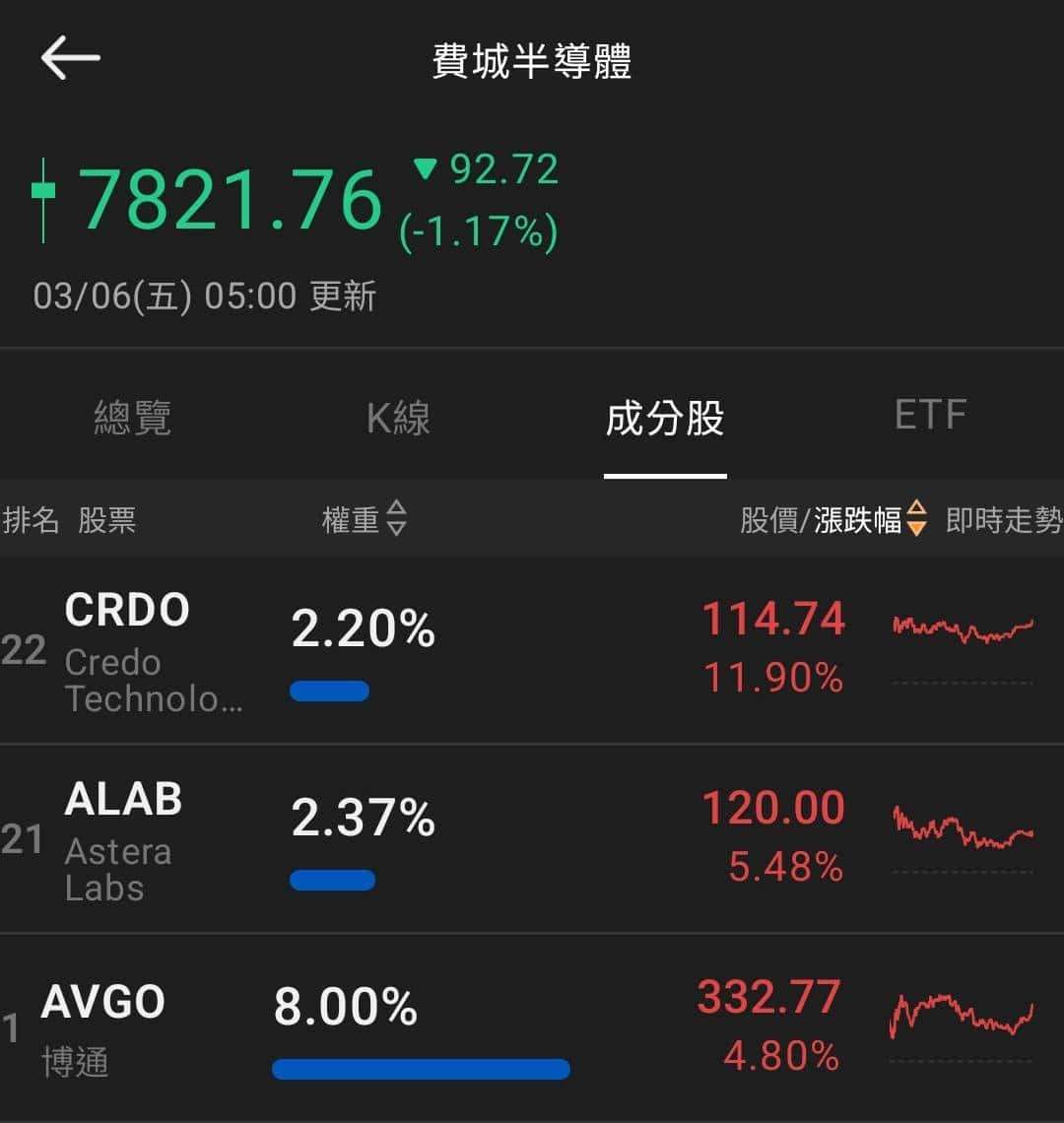
Task: Expand the 即時走勢 column header
Action: 1005,520
